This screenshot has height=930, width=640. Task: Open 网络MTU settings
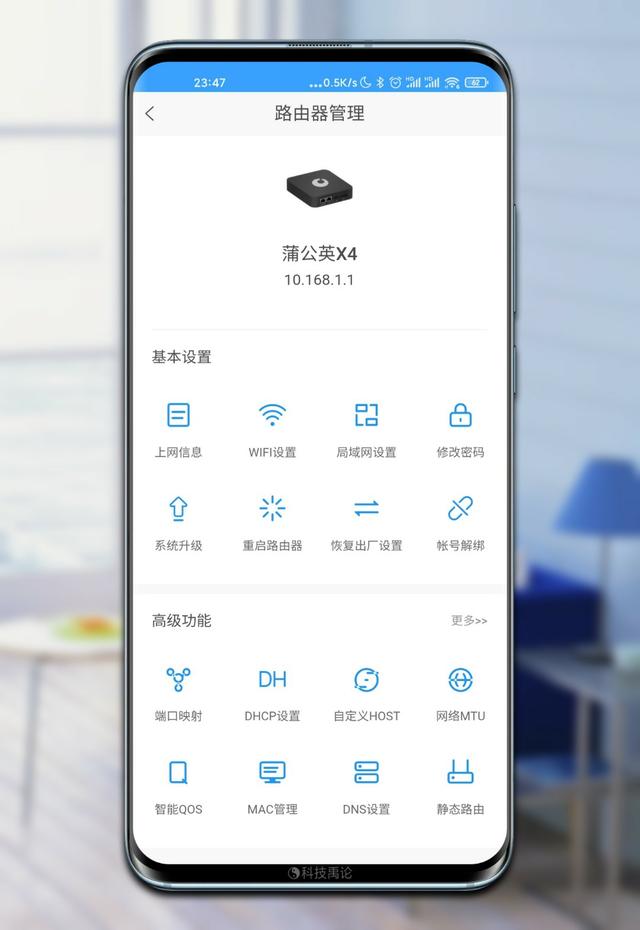(460, 692)
